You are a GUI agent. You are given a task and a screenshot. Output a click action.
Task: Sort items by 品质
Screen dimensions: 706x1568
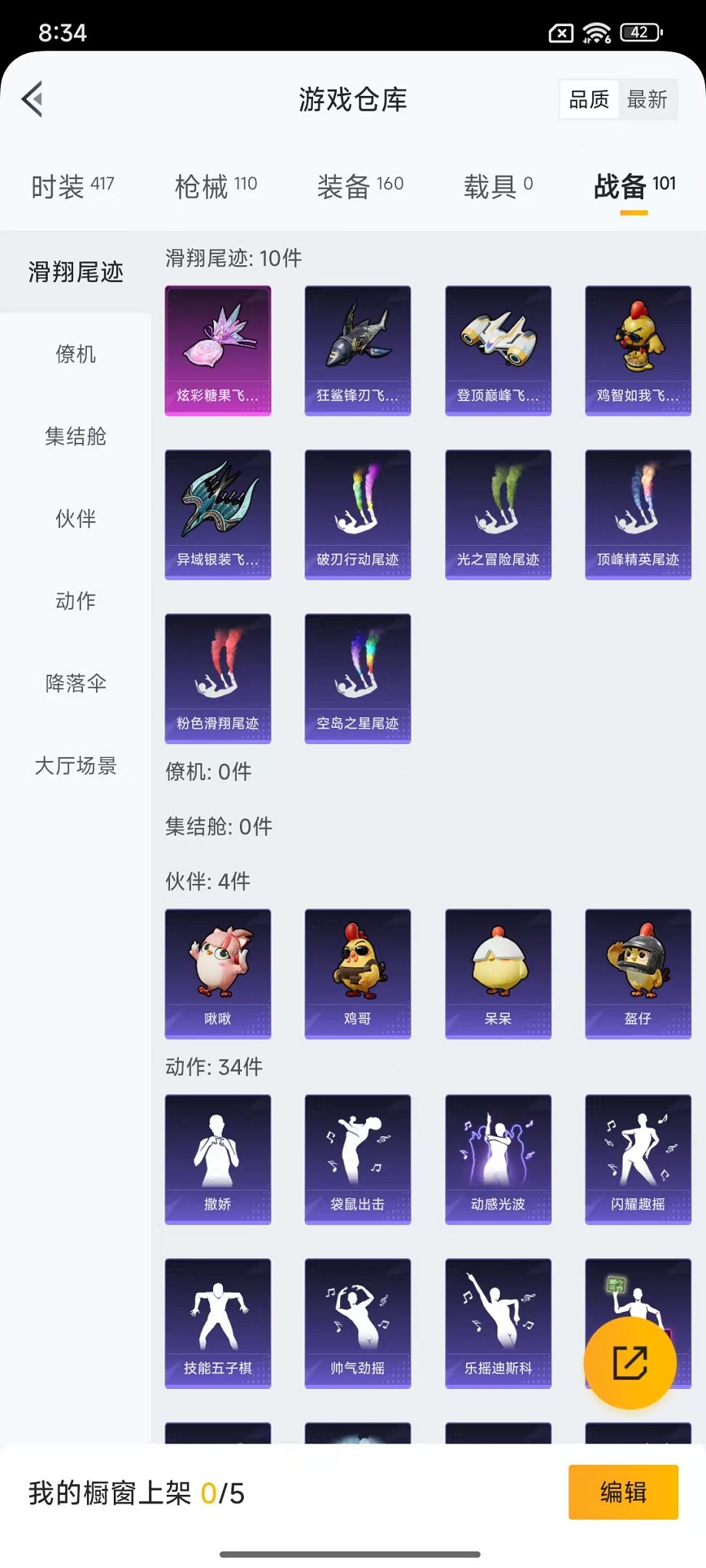[x=589, y=100]
